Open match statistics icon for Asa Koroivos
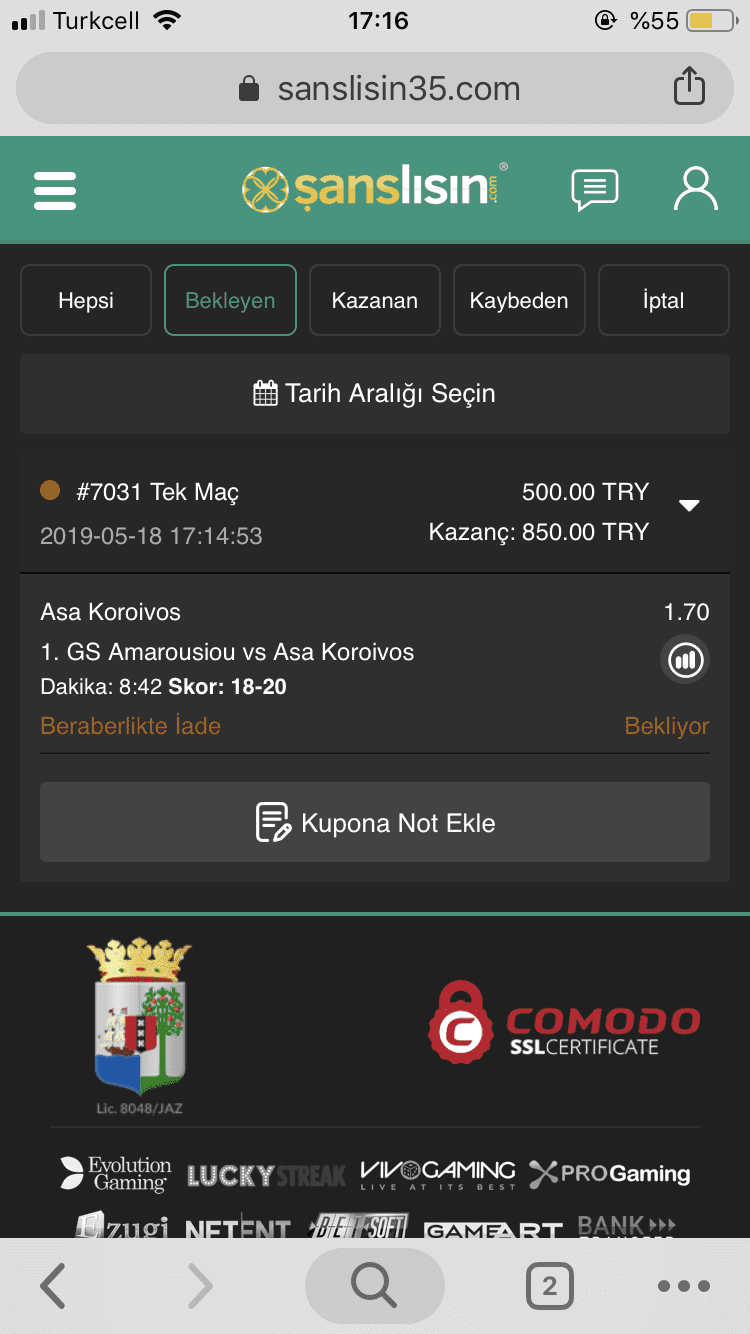Screen dimensions: 750x1334 685,660
